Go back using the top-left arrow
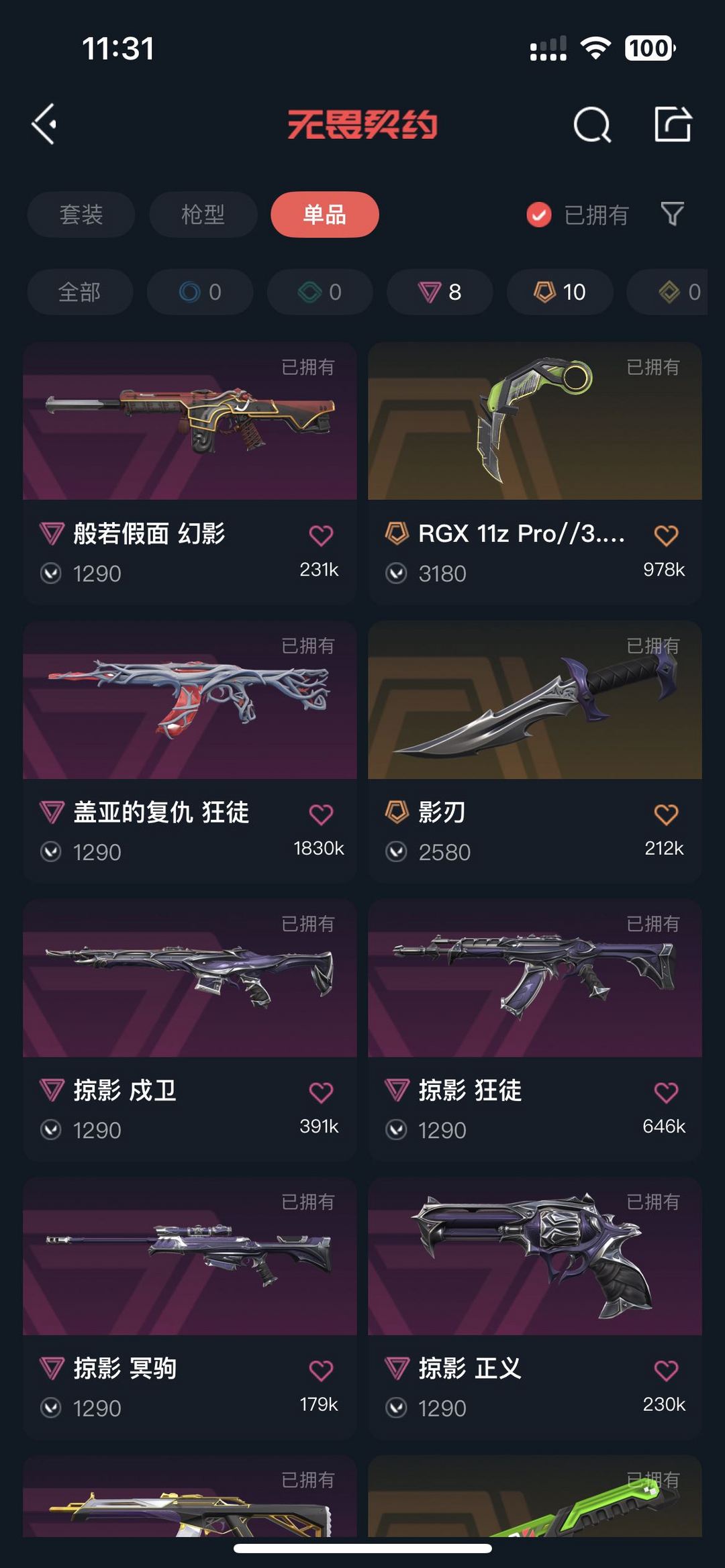 44,124
